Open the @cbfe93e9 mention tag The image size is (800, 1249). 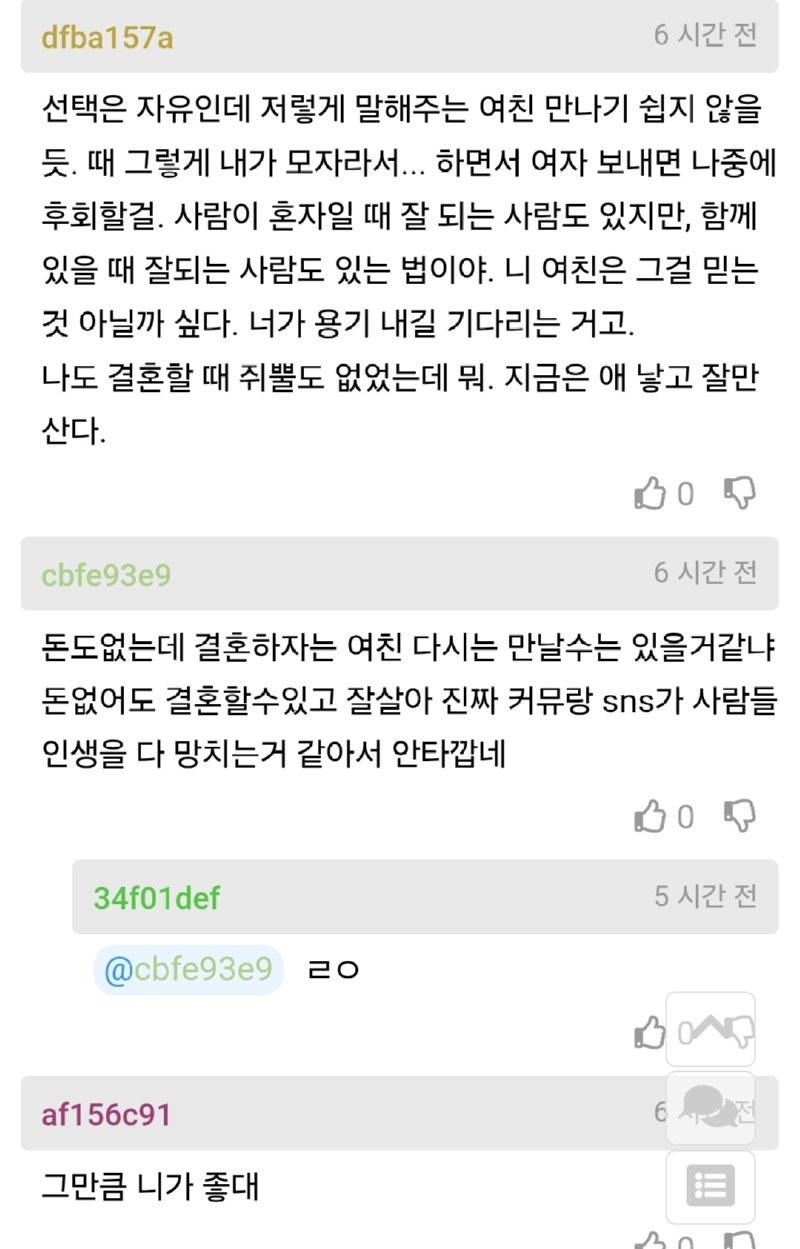[x=188, y=970]
